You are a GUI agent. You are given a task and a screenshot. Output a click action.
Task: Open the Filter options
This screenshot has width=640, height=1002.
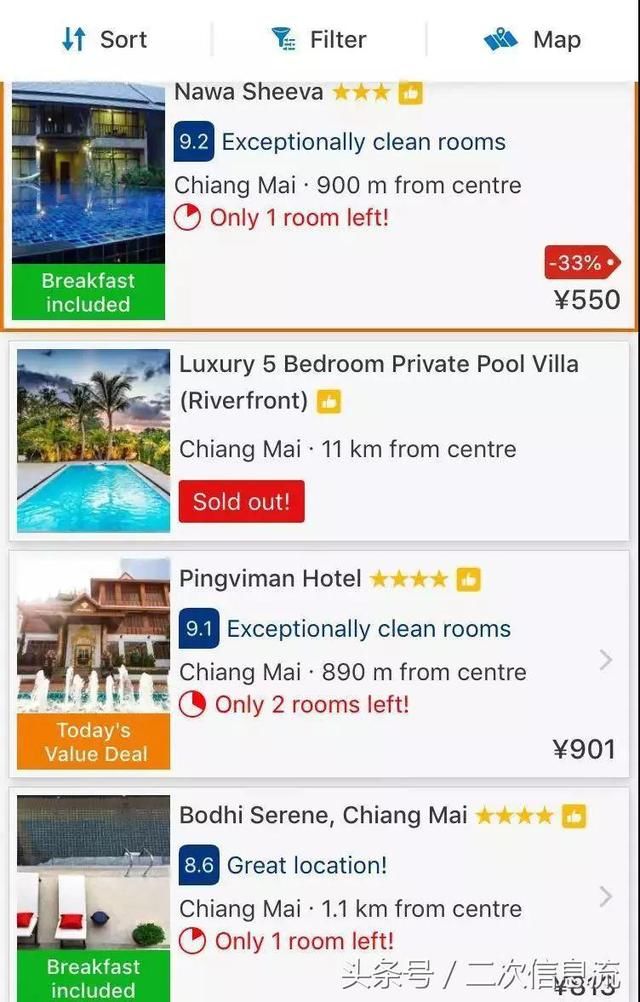tap(319, 40)
